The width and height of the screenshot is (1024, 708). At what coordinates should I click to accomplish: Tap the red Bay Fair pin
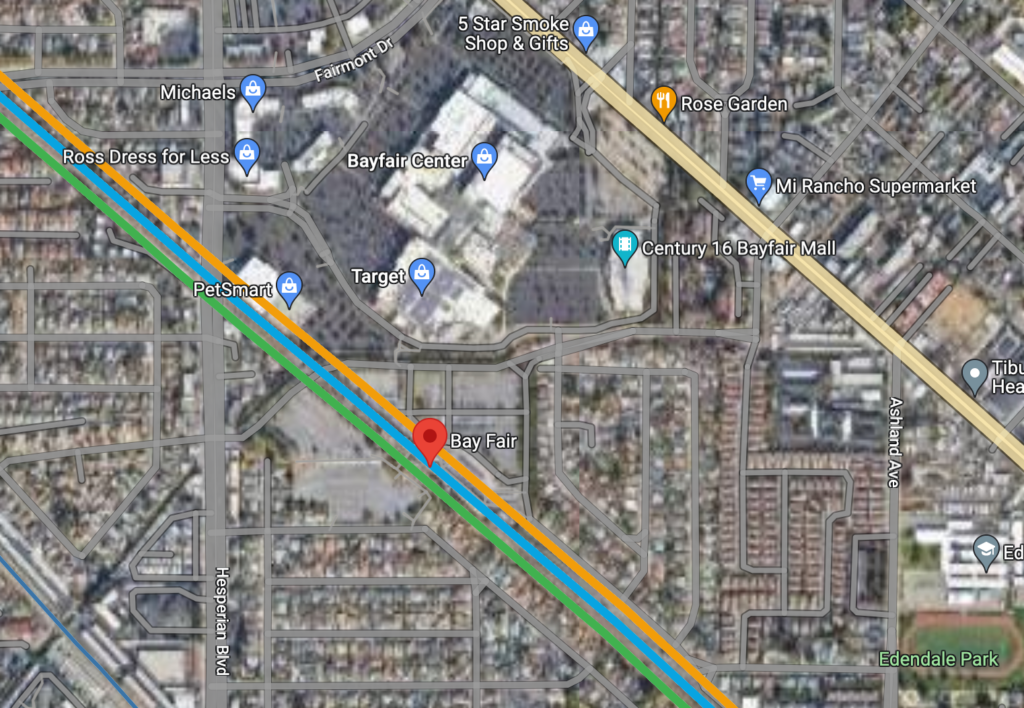tap(430, 439)
